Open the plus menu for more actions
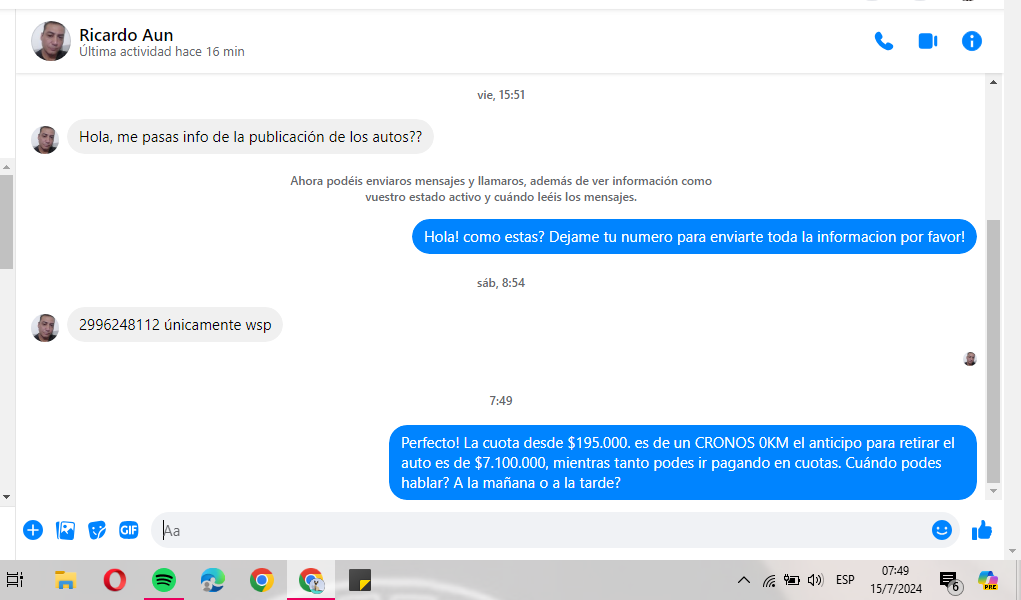Image resolution: width=1021 pixels, height=600 pixels. 33,530
